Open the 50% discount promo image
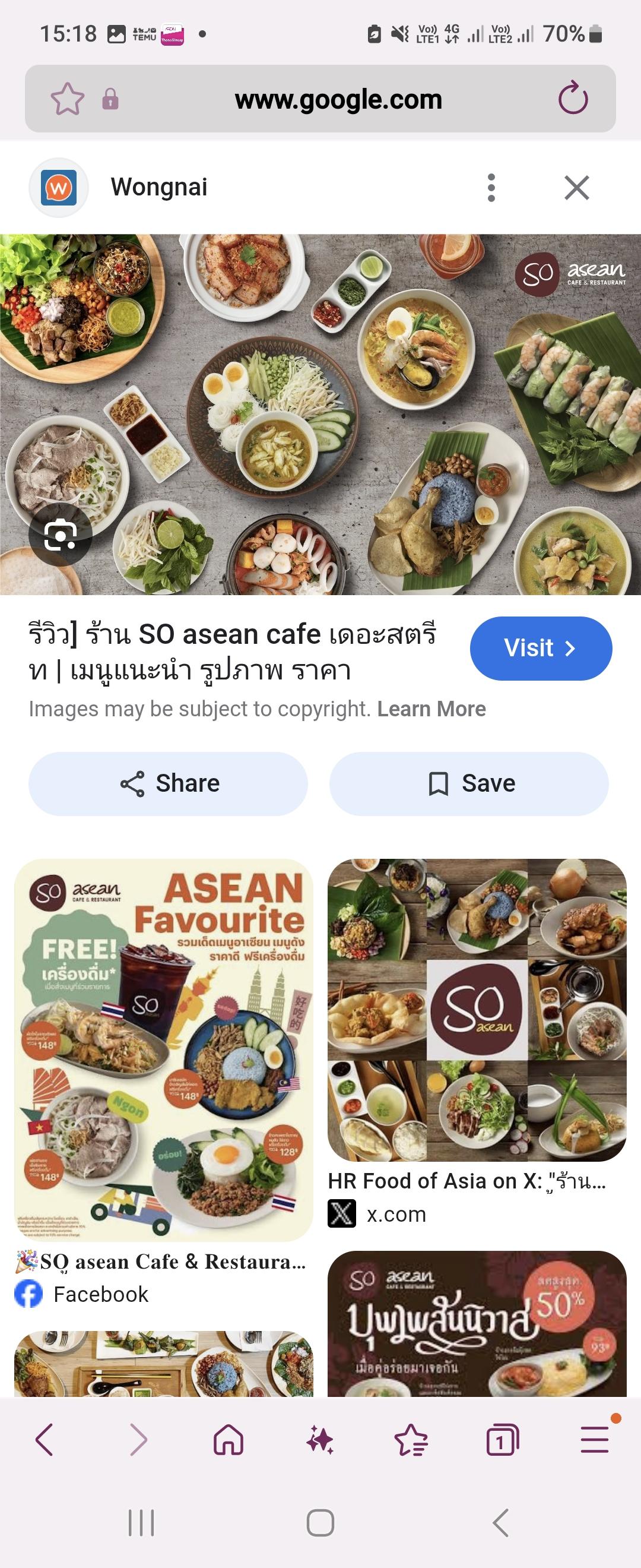This screenshot has width=641, height=1568. (x=477, y=1324)
